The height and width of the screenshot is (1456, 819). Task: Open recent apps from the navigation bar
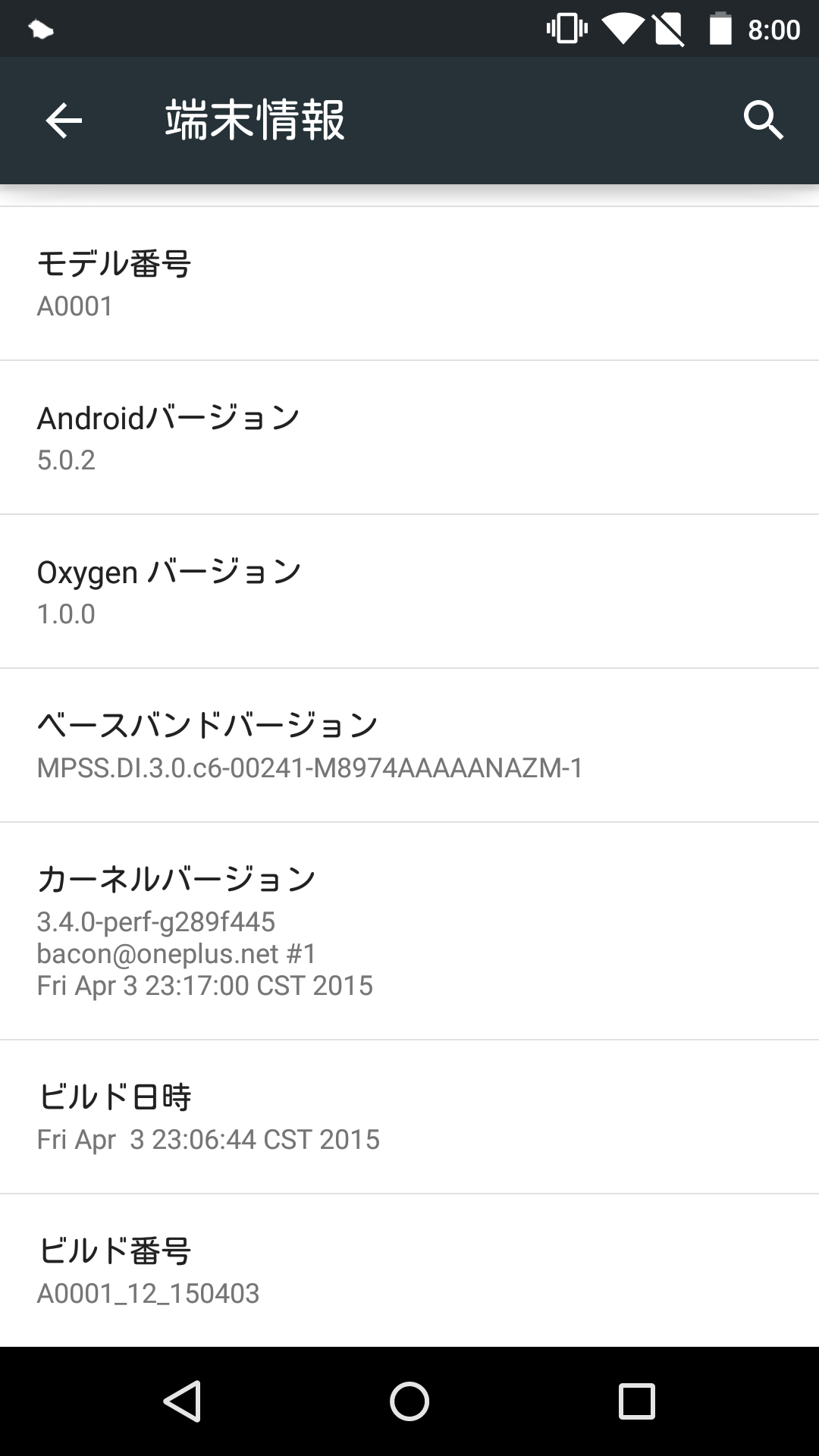[x=637, y=1401]
